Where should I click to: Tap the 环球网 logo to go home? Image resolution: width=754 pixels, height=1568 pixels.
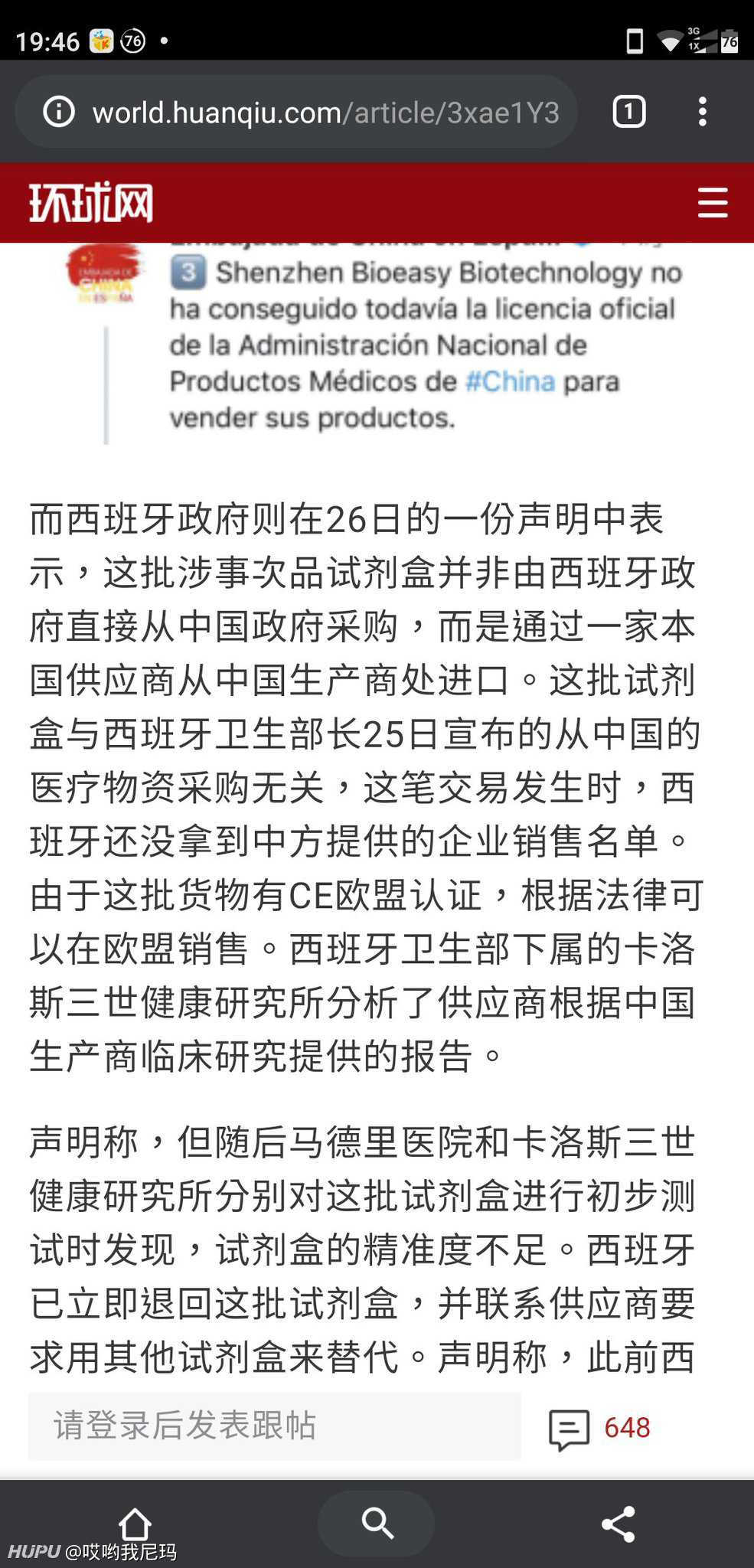coord(91,202)
